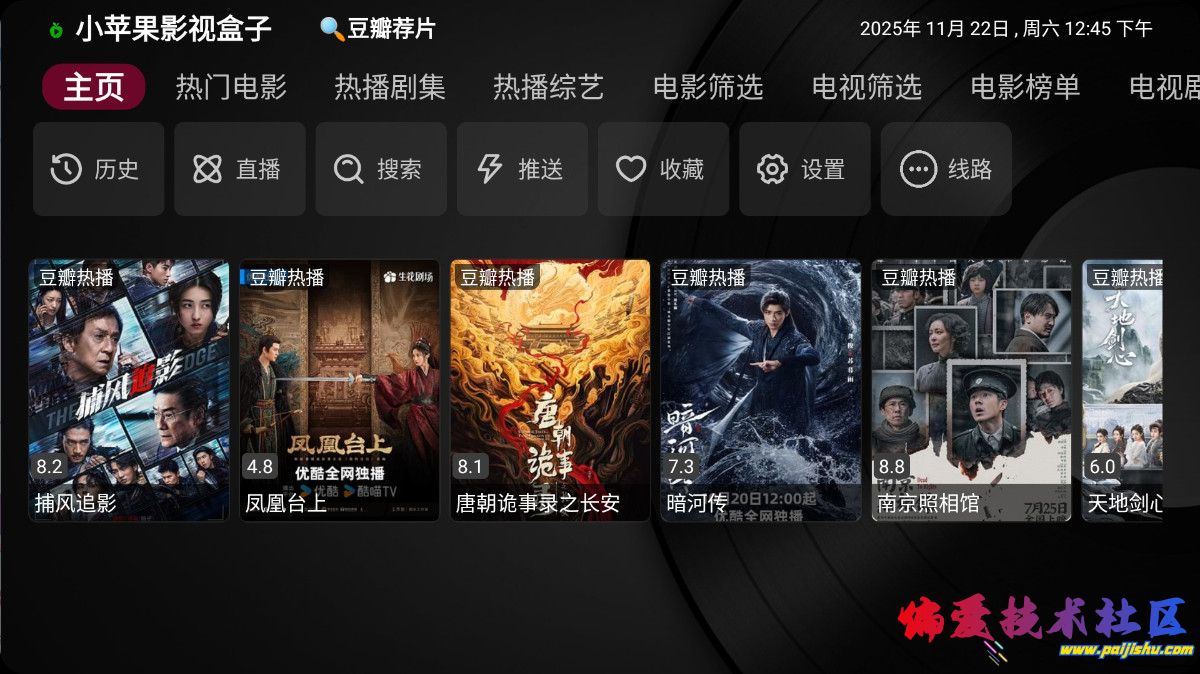Open 直播 live channels
Image resolution: width=1200 pixels, height=674 pixels.
pyautogui.click(x=239, y=169)
